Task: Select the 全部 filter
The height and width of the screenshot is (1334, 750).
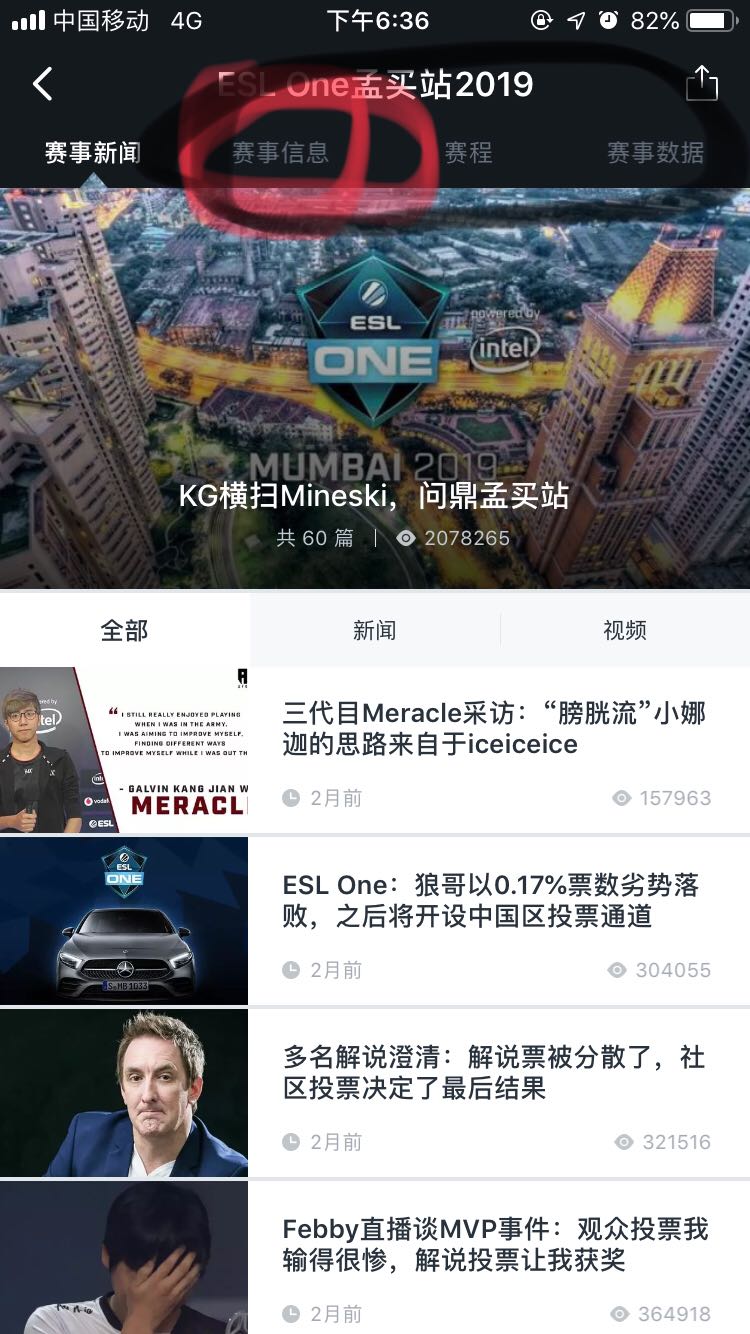Action: pyautogui.click(x=124, y=630)
